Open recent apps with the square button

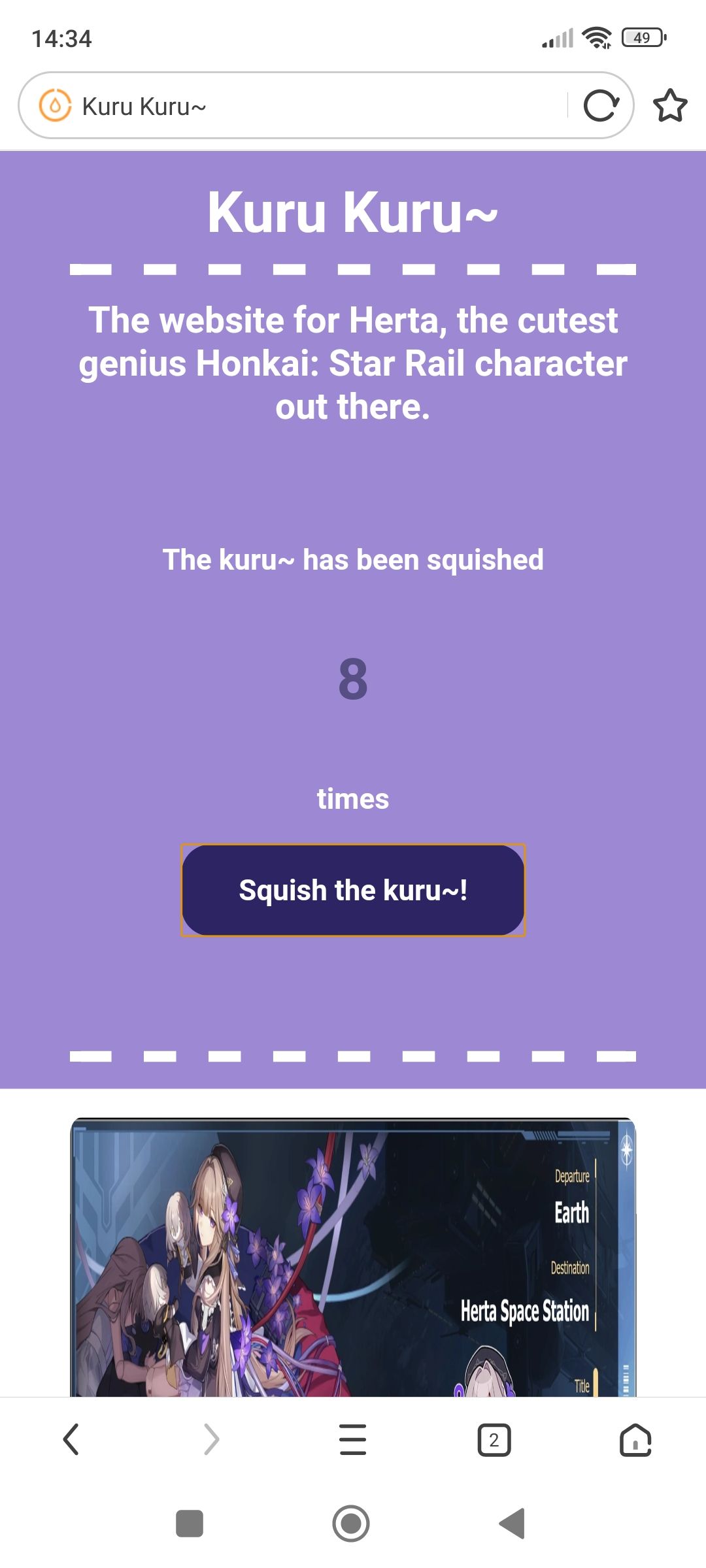[190, 1524]
